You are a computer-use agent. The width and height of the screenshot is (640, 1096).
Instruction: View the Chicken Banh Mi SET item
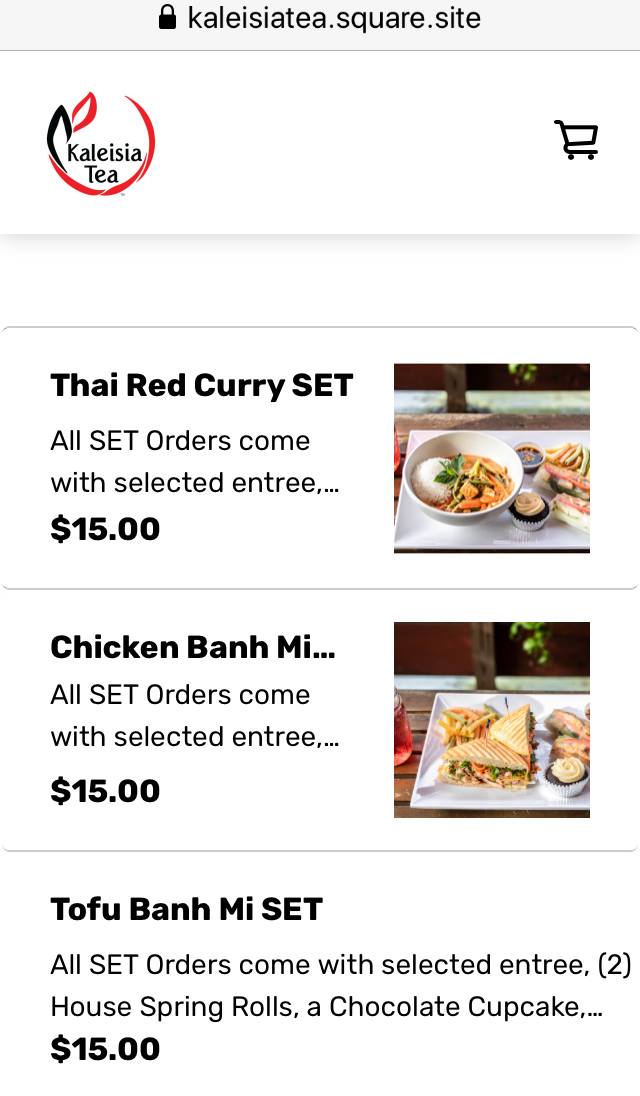pyautogui.click(x=193, y=648)
